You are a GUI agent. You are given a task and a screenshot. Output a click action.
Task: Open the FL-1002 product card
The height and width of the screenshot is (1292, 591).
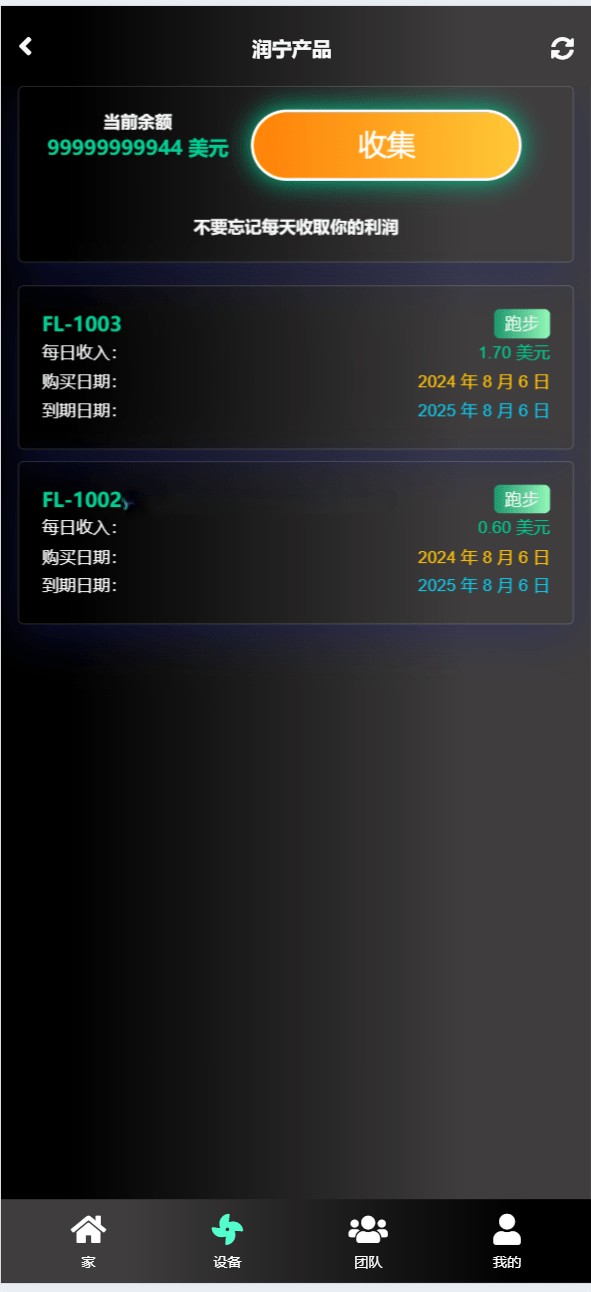[296, 543]
